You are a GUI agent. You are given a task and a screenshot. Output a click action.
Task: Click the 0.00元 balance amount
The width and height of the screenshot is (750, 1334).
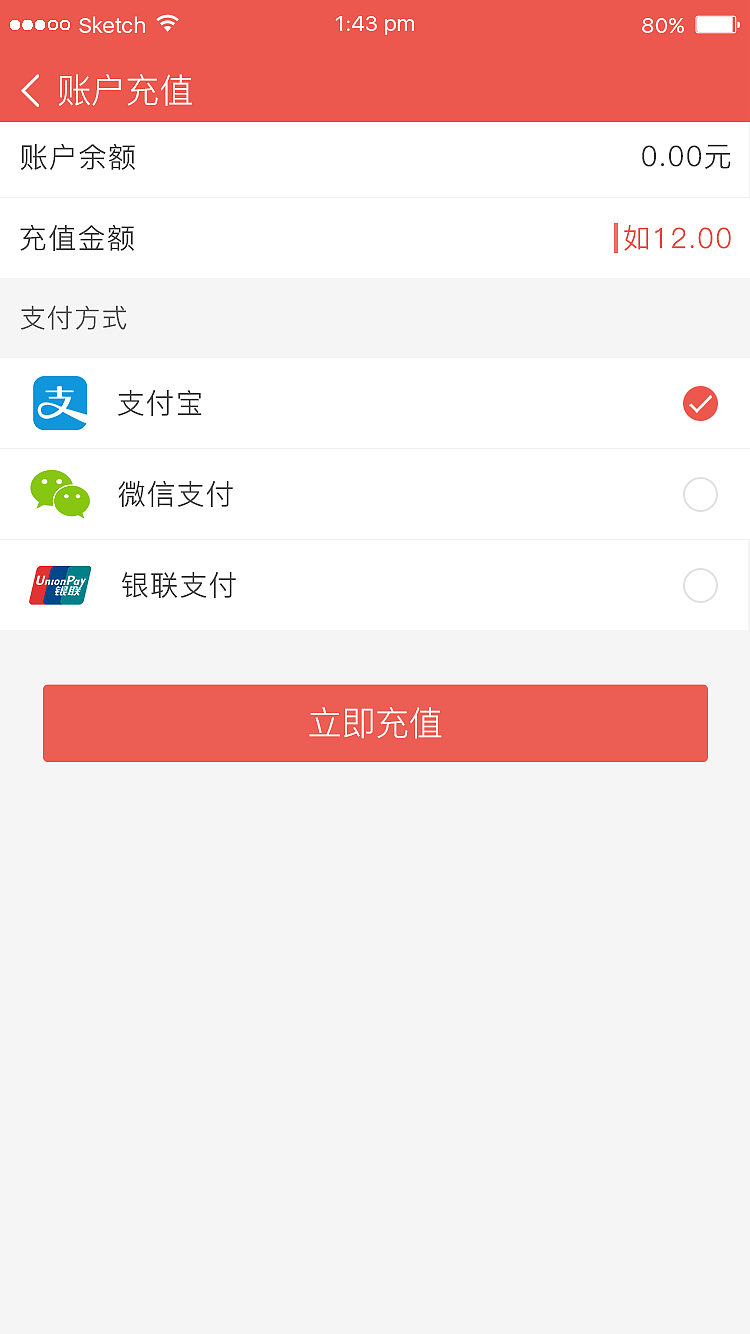[686, 156]
